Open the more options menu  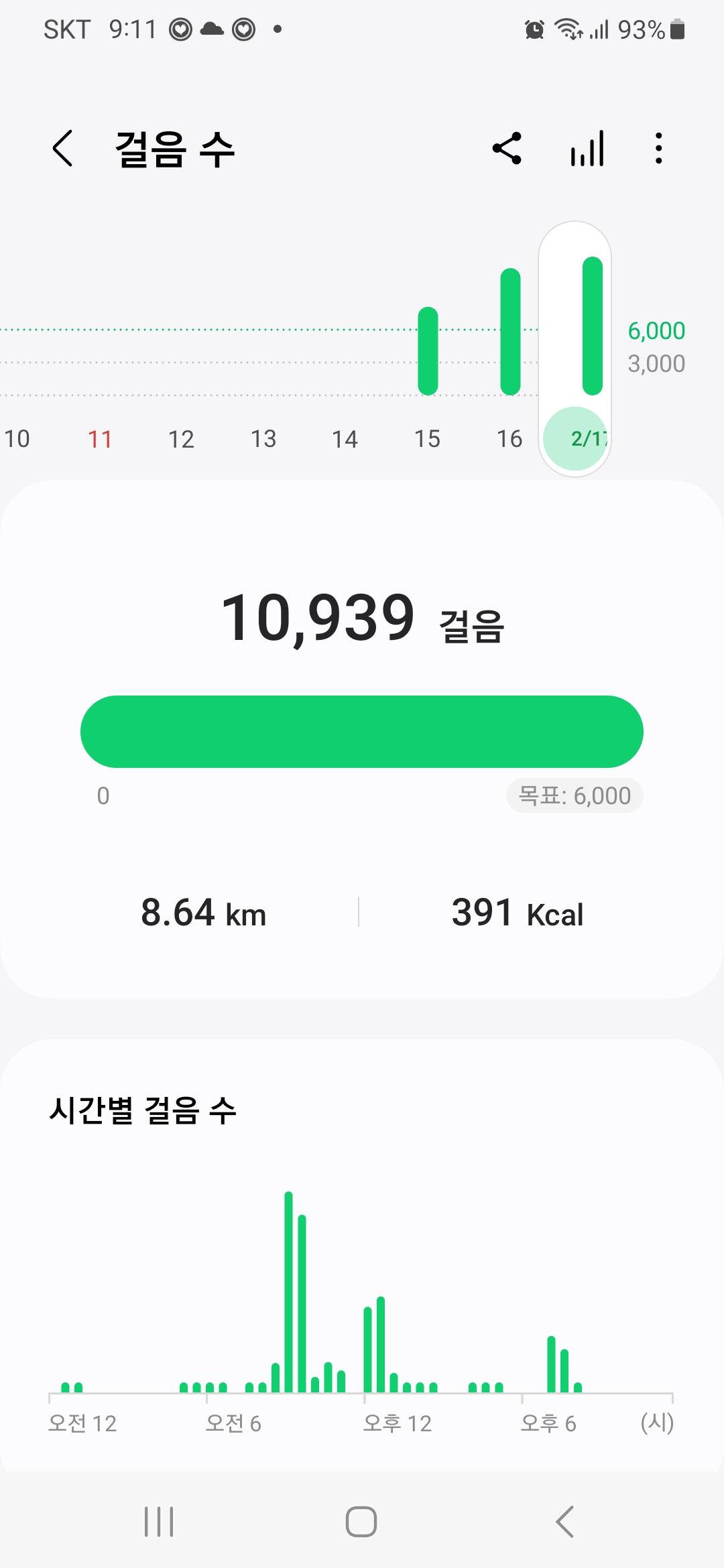tap(659, 148)
